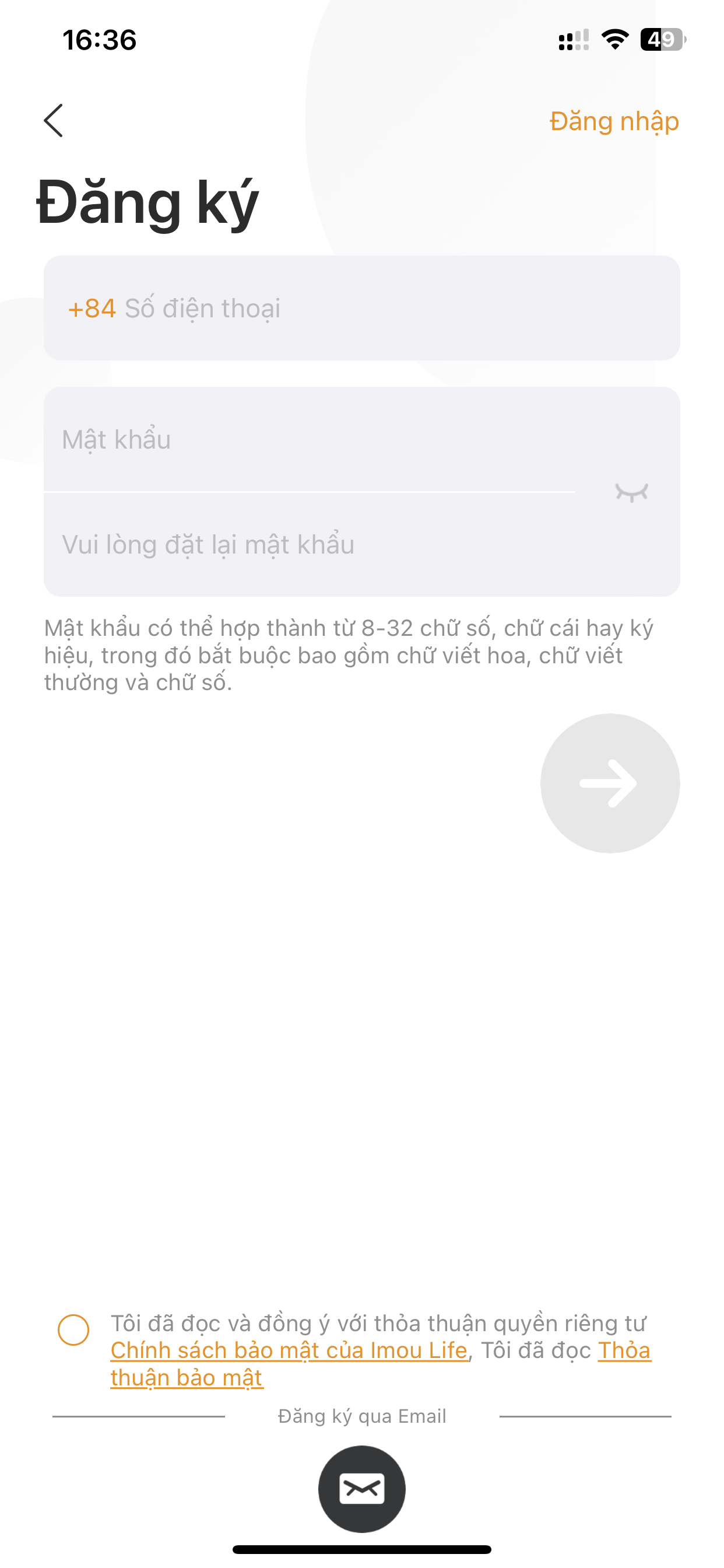Image resolution: width=724 pixels, height=1568 pixels.
Task: Go back using the top-left arrow
Action: point(54,121)
